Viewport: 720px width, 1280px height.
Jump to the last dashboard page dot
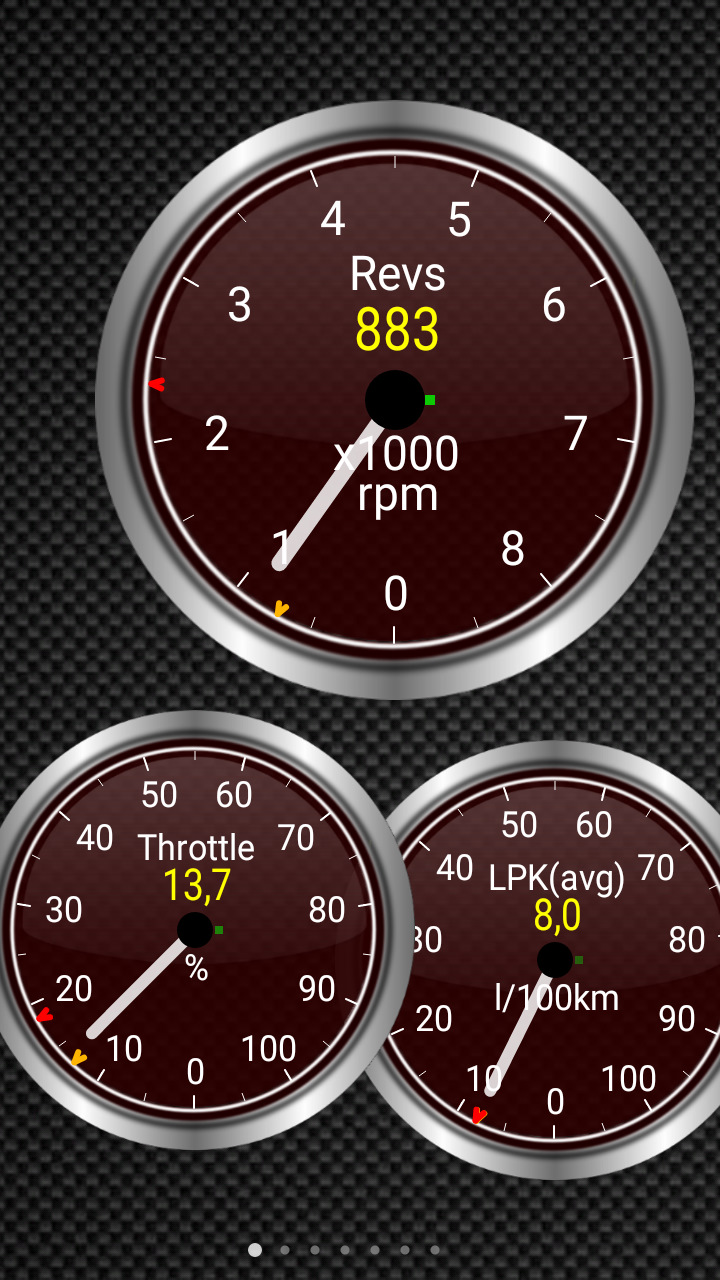click(x=435, y=1250)
